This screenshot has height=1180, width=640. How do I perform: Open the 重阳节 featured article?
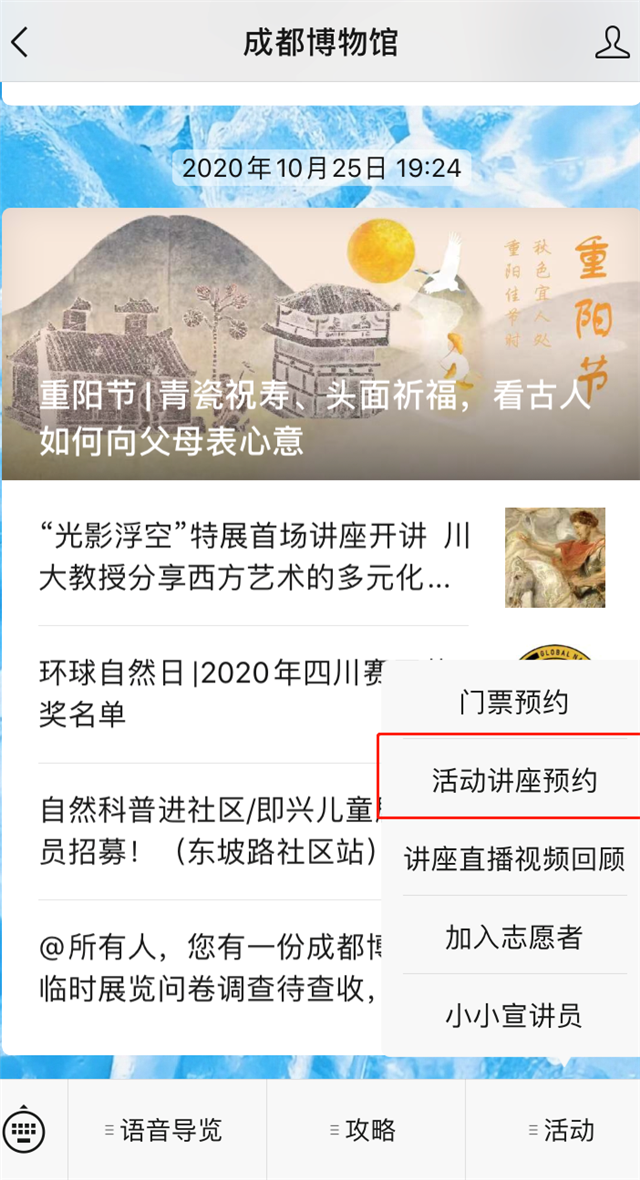click(320, 345)
